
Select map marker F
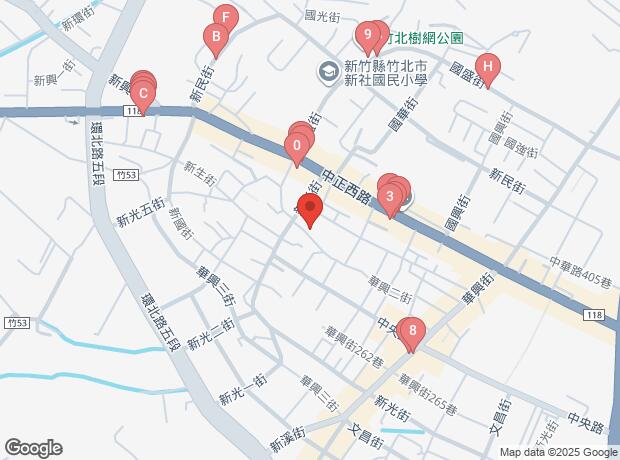point(226,18)
